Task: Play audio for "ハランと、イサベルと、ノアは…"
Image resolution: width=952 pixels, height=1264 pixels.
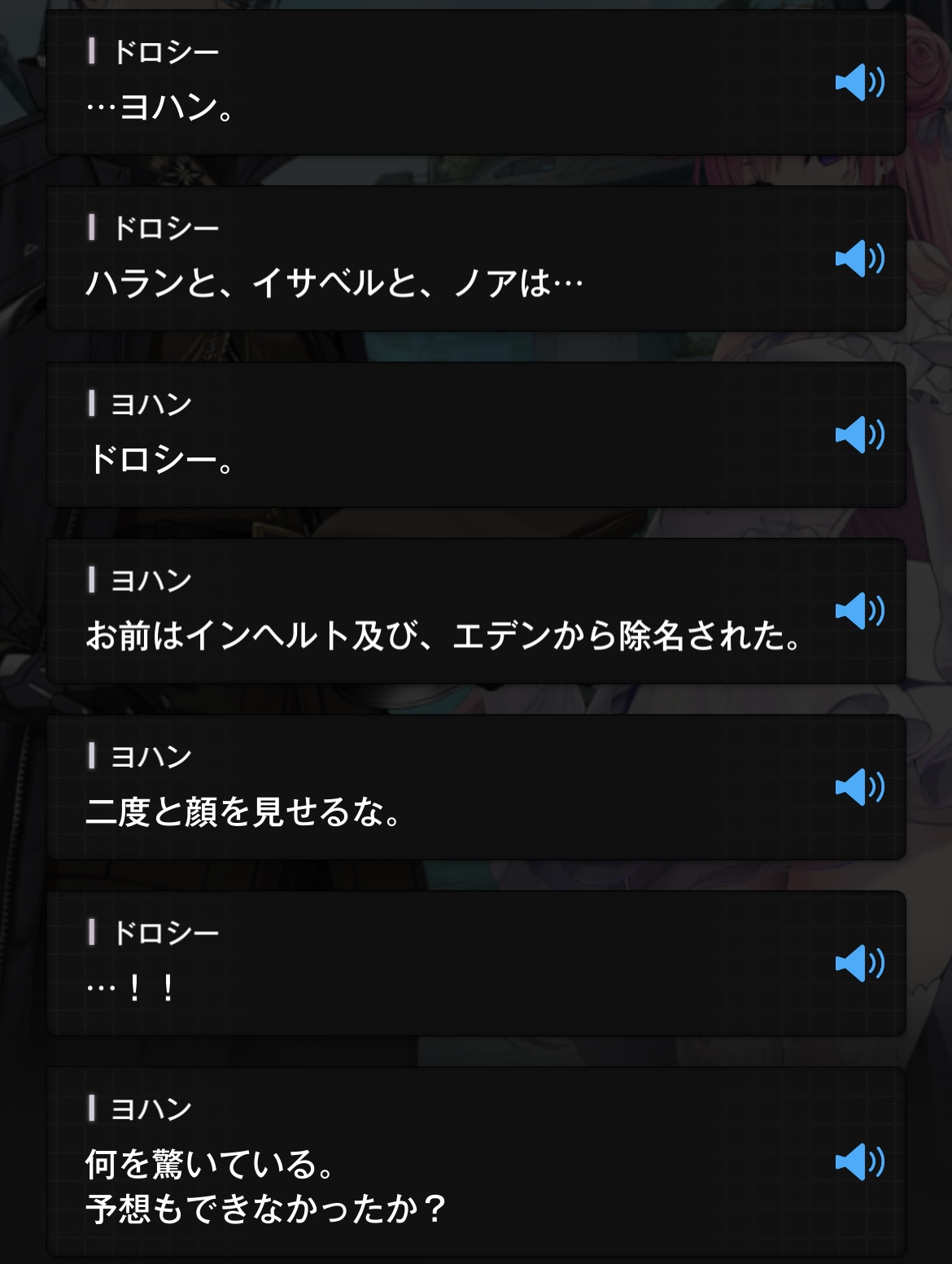Action: 858,259
